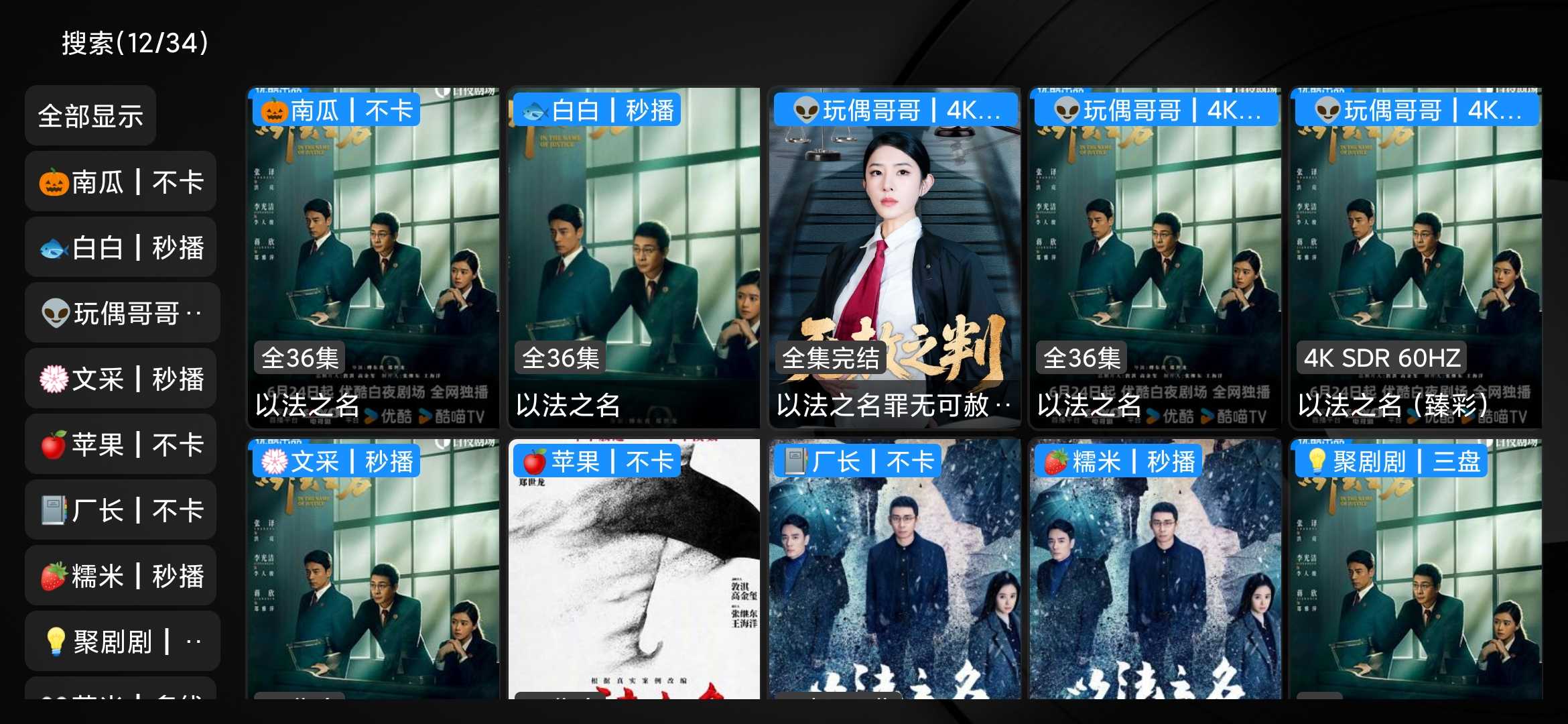This screenshot has width=1568, height=724.
Task: Filter results by 聚剧剧 source
Action: coord(122,642)
